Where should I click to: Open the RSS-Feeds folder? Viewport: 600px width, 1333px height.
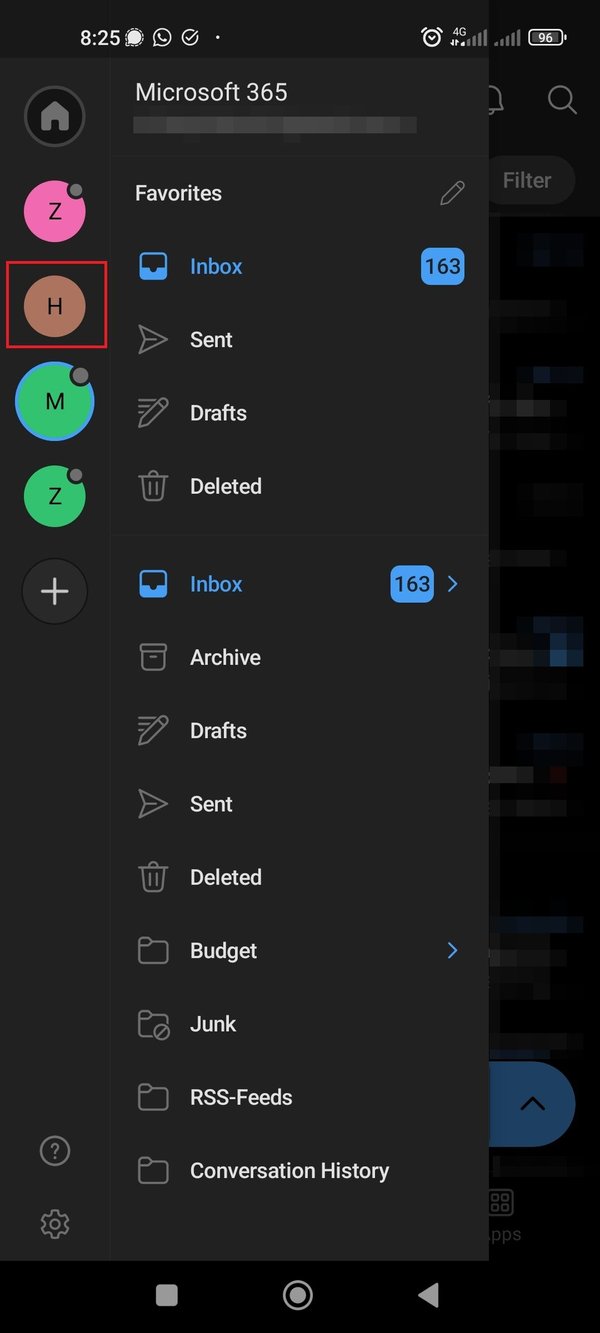(x=241, y=1097)
